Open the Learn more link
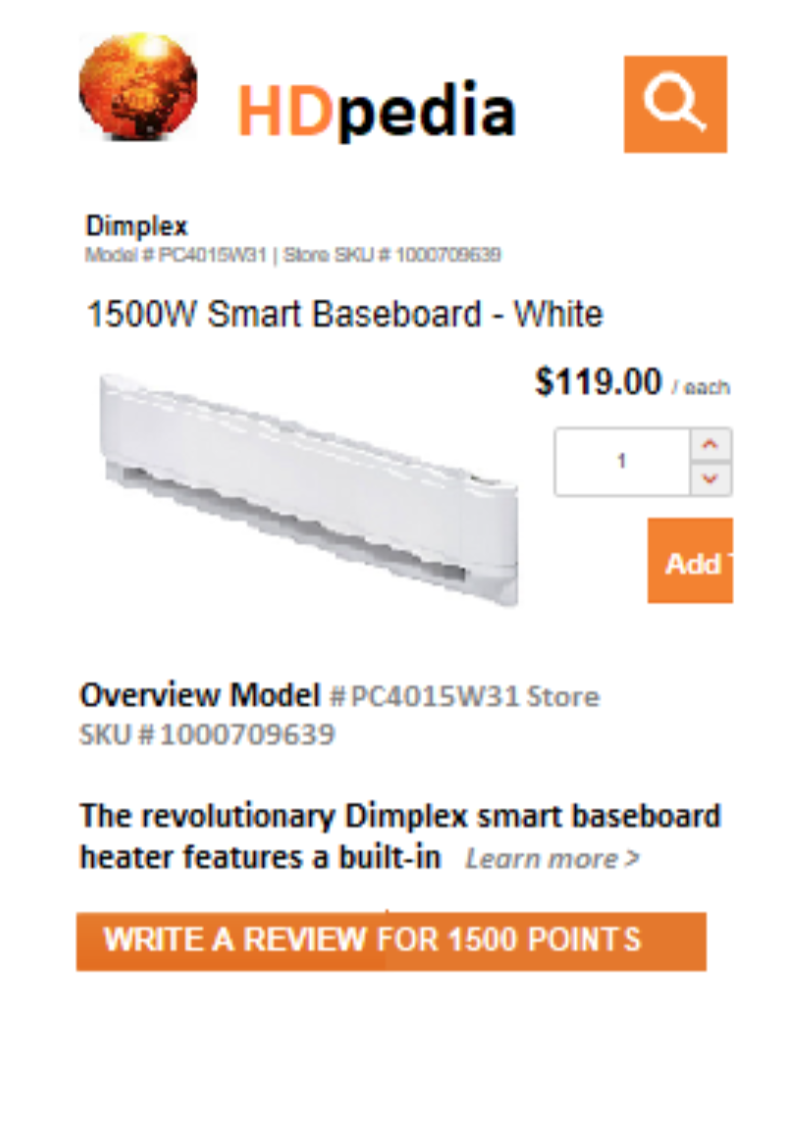 pyautogui.click(x=552, y=859)
